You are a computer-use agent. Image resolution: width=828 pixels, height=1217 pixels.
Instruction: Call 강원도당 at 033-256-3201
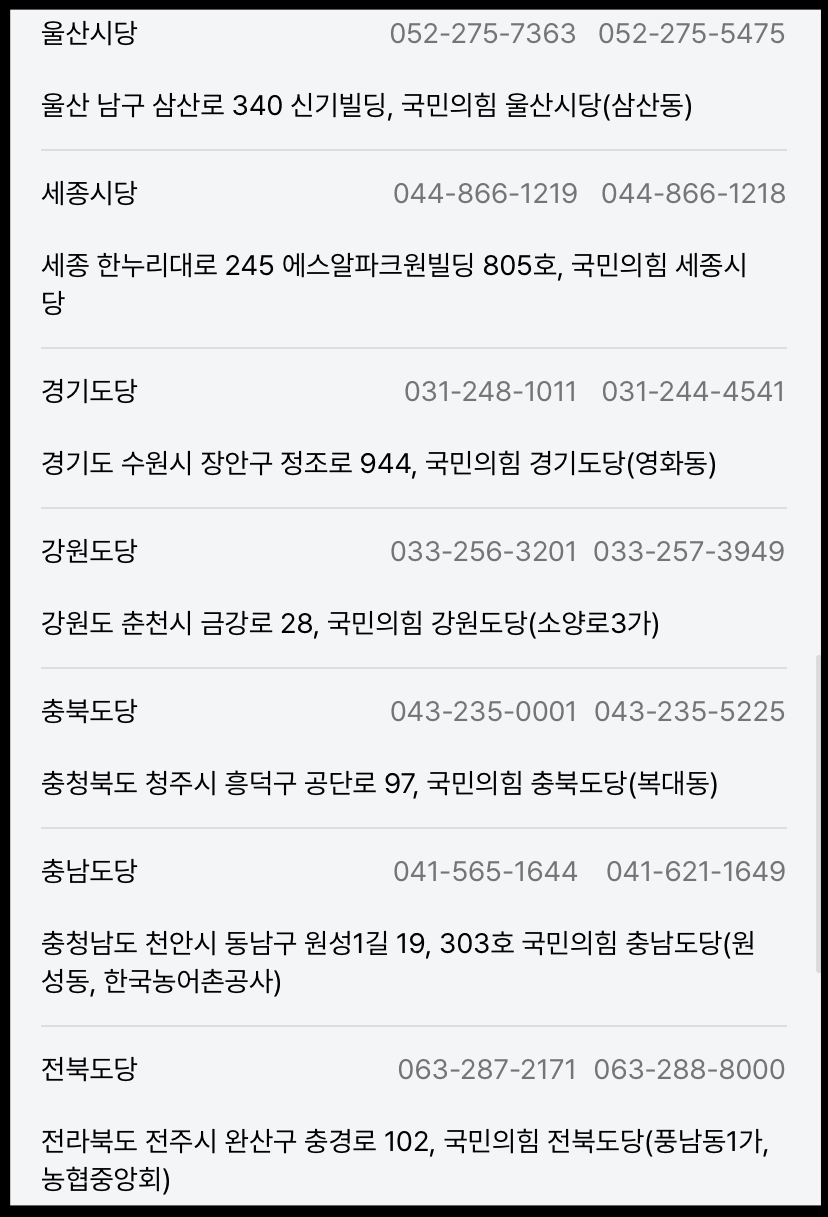[x=483, y=551]
